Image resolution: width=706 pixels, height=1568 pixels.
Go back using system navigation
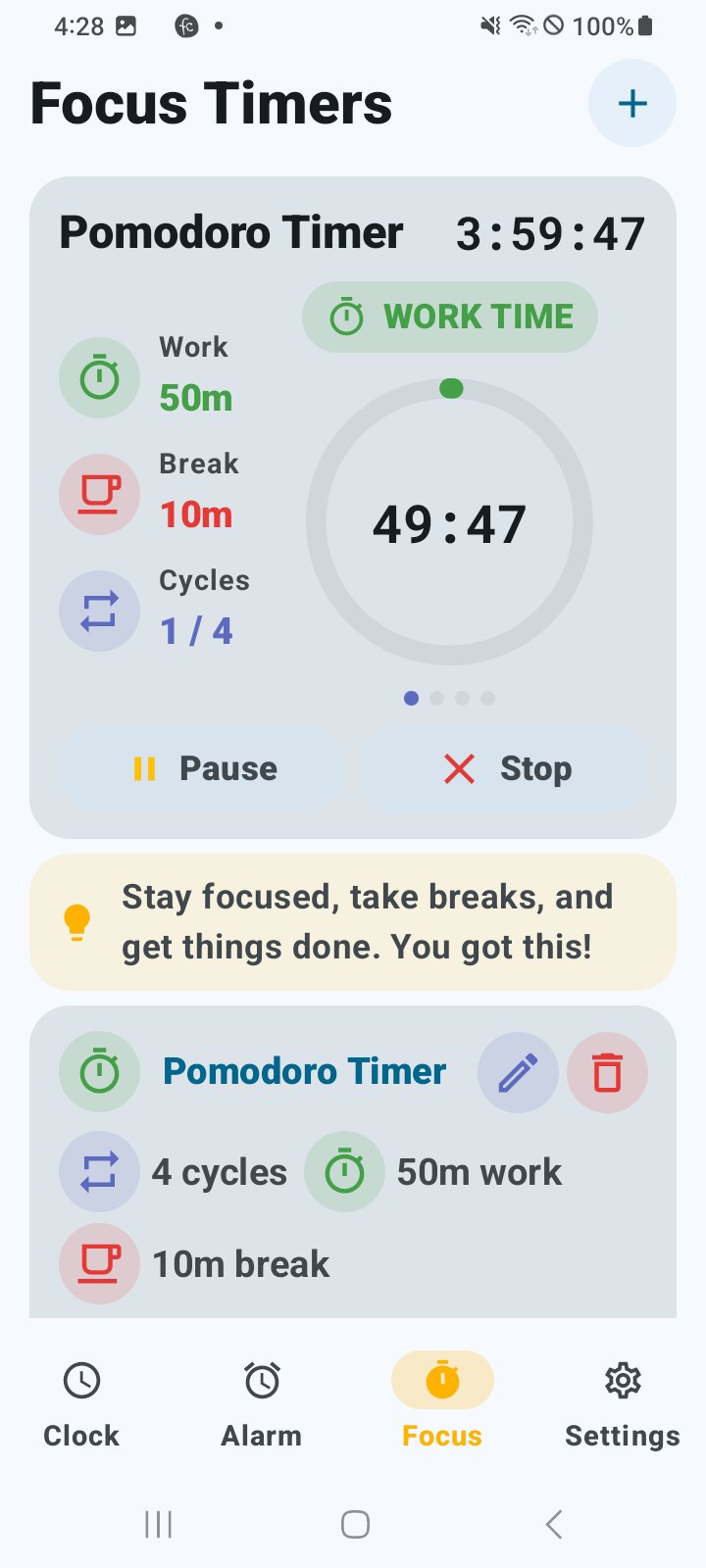tap(554, 1524)
